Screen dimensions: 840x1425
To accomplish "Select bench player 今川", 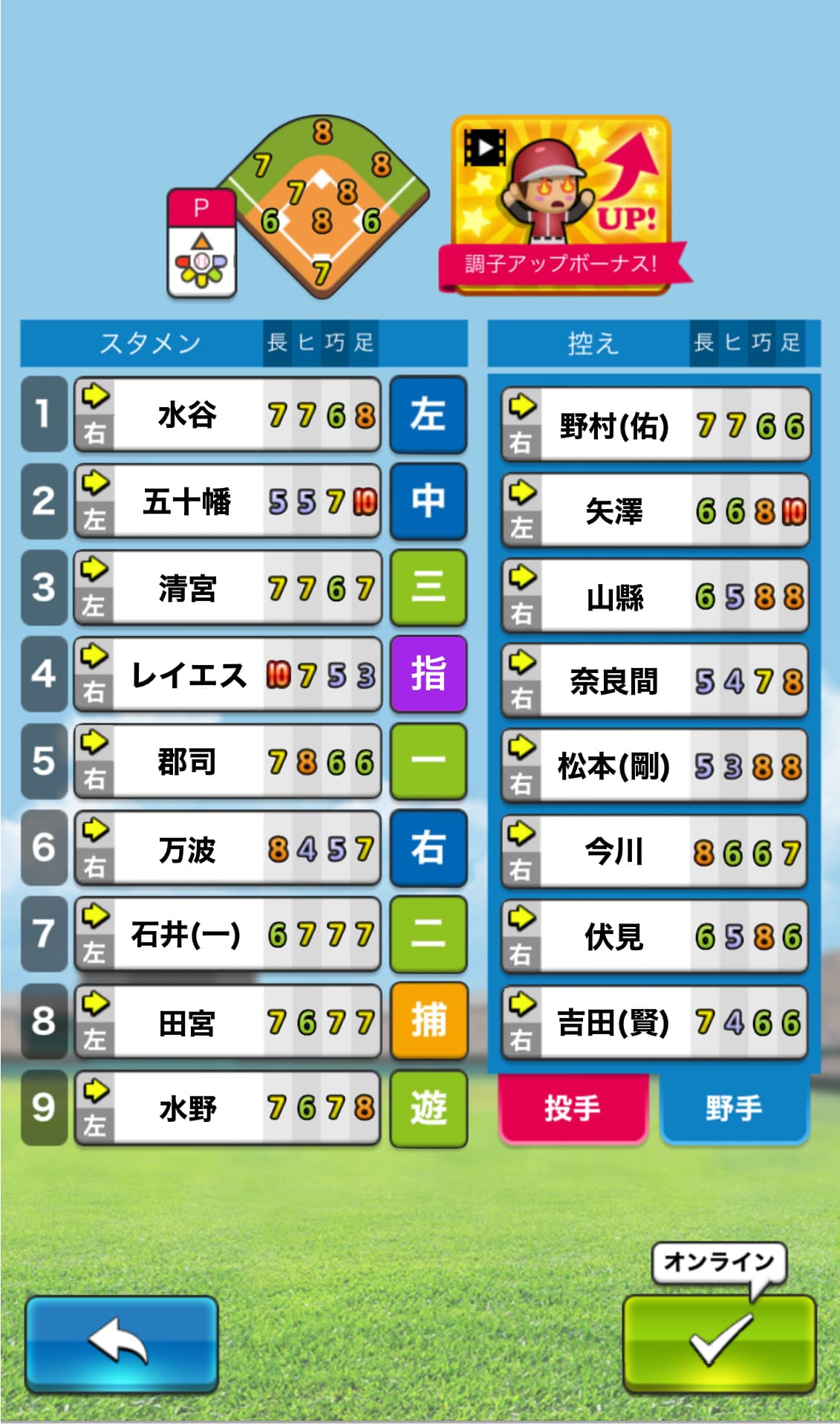I will [x=655, y=851].
